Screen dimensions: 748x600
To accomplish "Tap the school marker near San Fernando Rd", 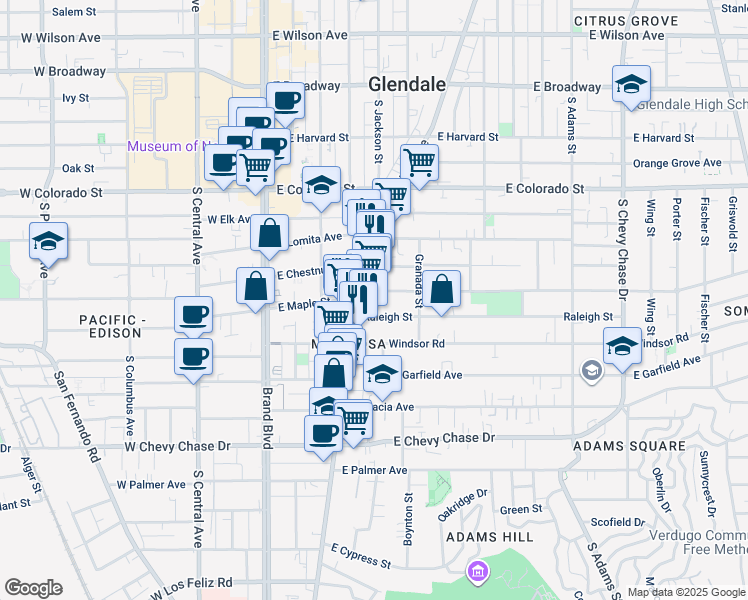I will [48, 242].
